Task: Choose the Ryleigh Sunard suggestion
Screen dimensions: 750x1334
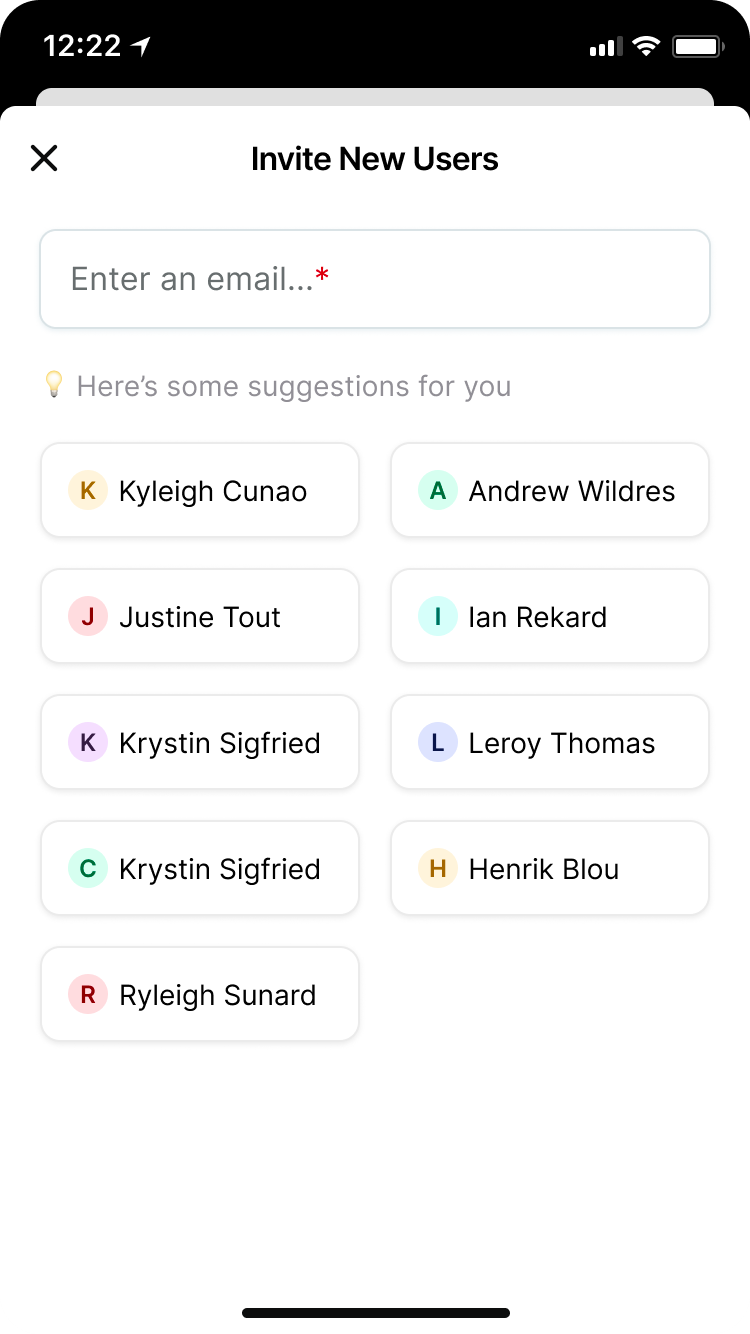Action: 200,994
